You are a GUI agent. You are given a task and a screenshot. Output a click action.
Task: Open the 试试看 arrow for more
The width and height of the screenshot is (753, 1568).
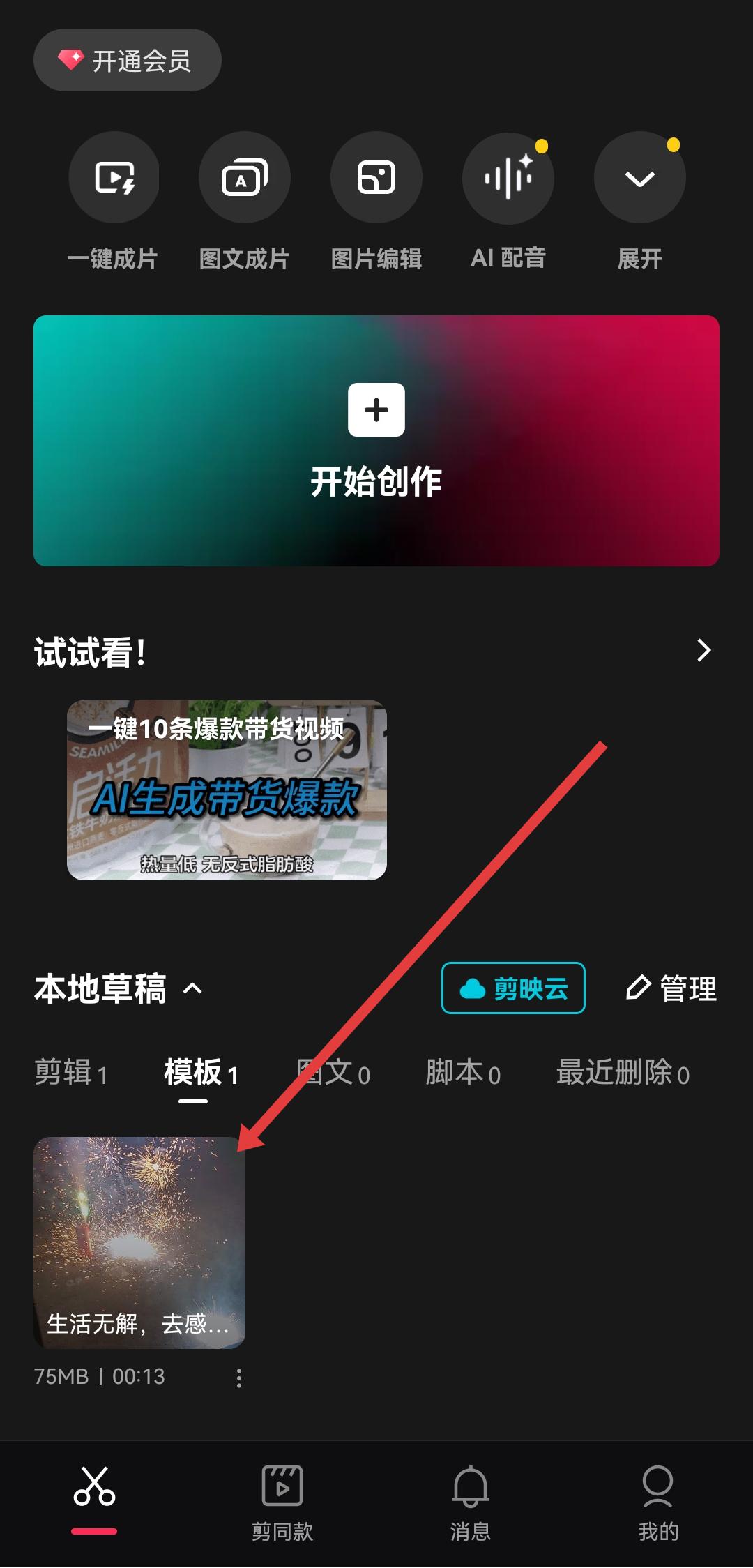(x=703, y=650)
